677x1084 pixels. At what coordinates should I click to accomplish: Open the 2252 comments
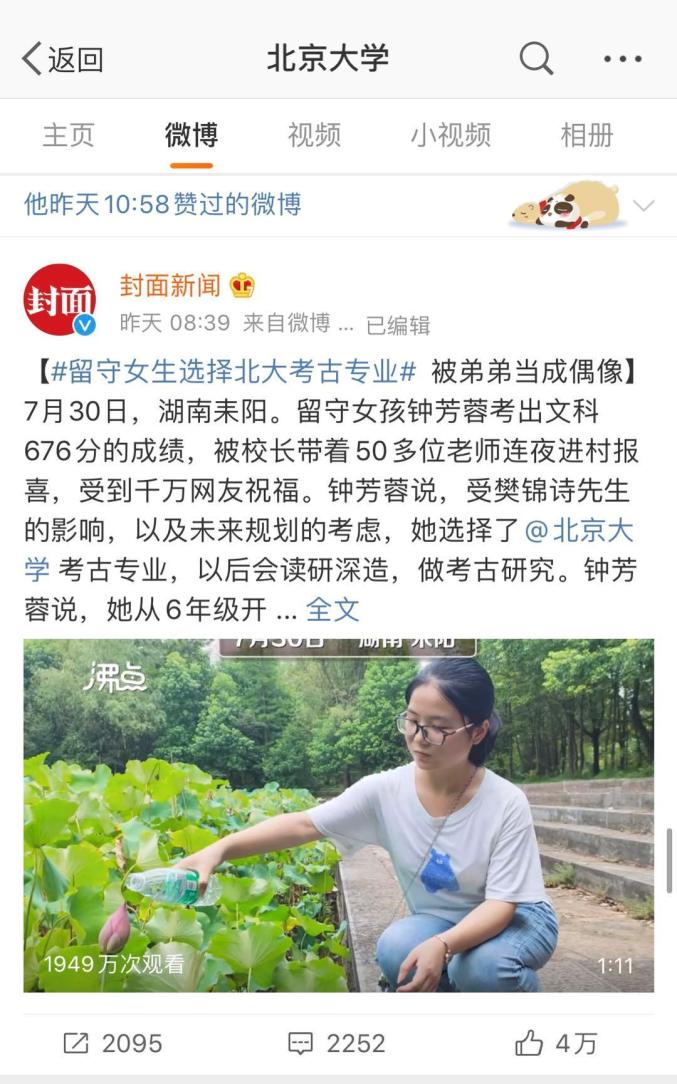[337, 1043]
